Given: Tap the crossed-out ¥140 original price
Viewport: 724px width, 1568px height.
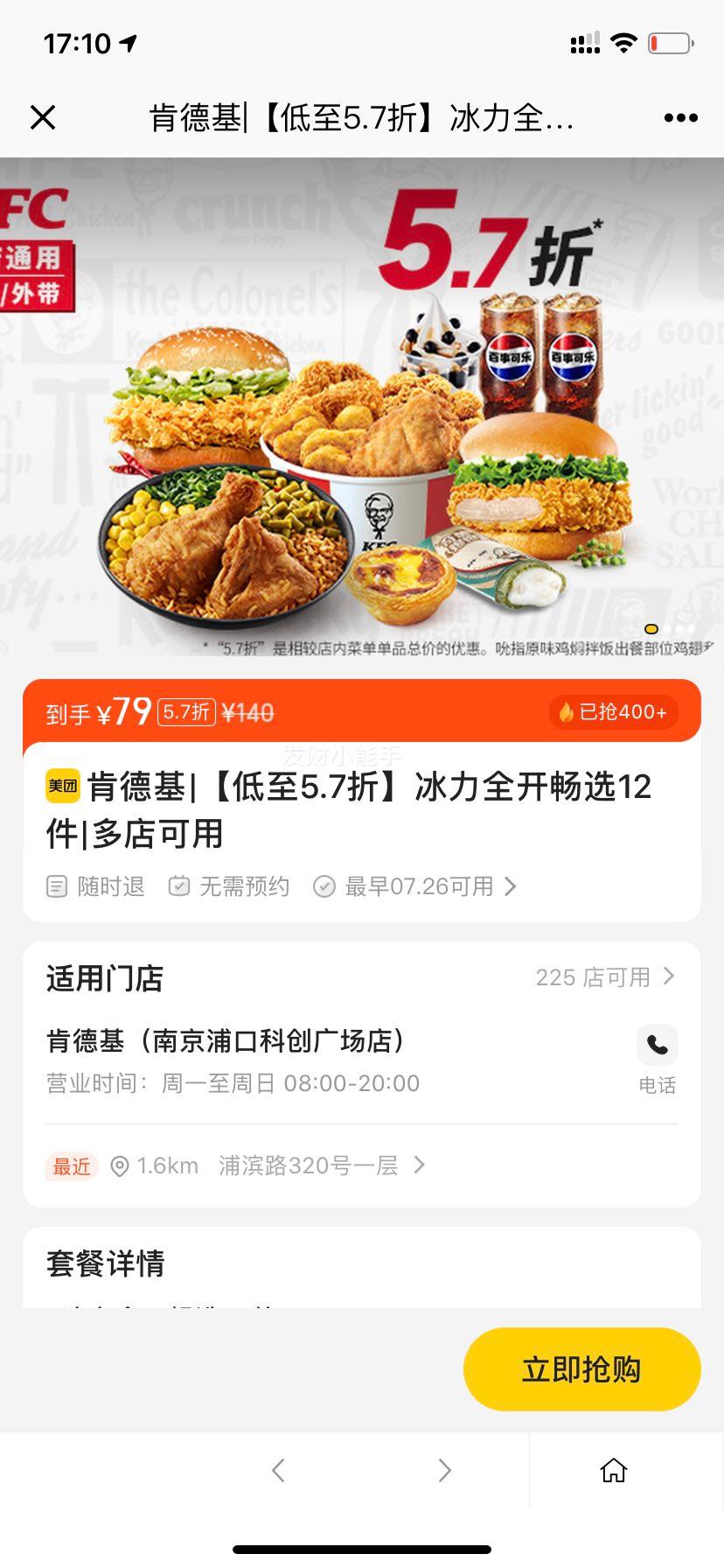Looking at the screenshot, I should tap(248, 712).
